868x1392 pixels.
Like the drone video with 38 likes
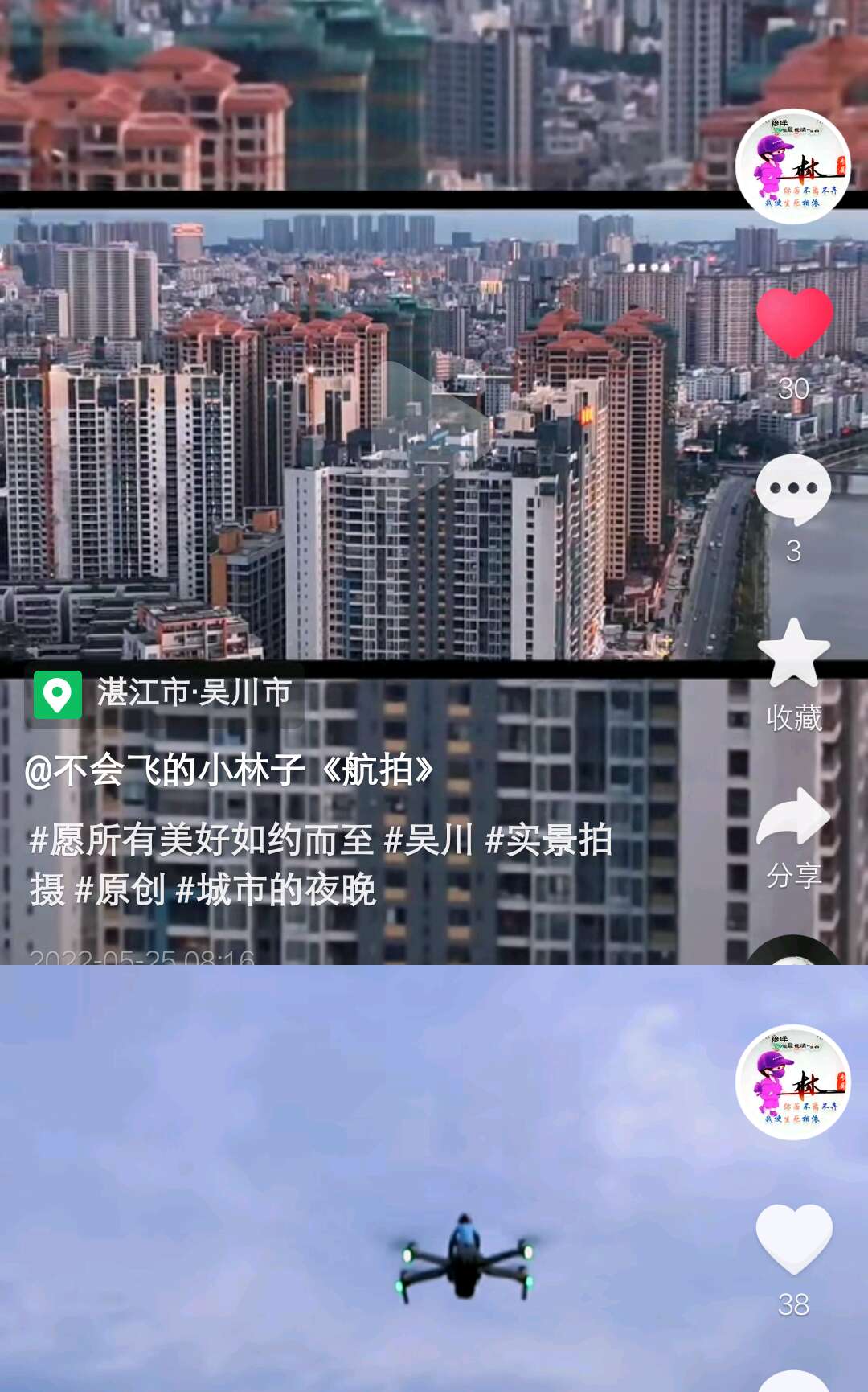[x=793, y=1238]
